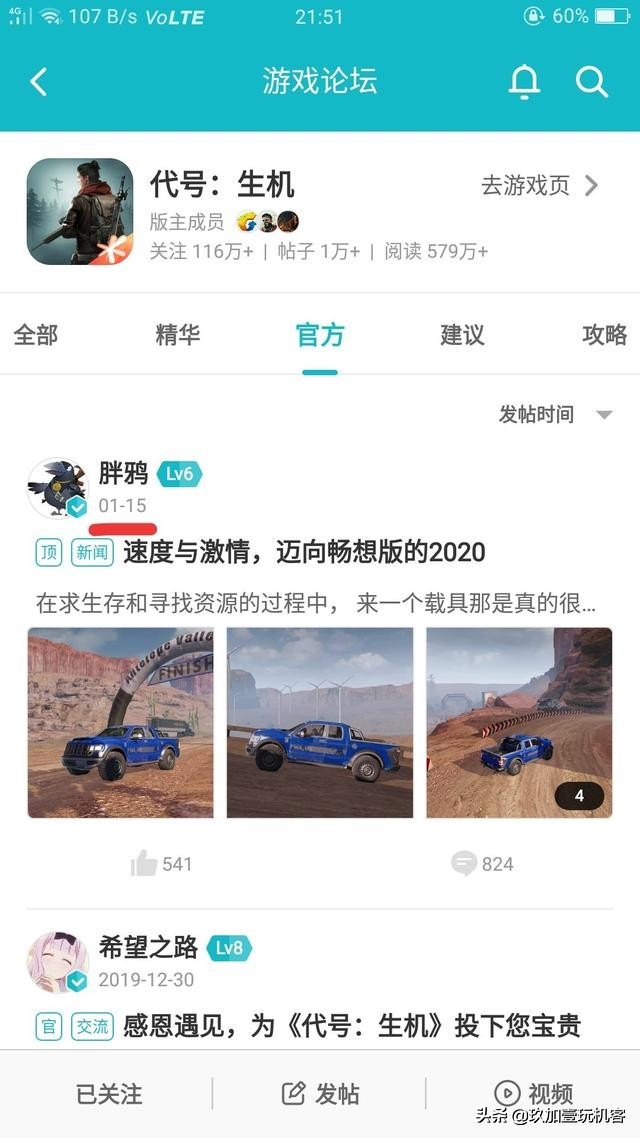The width and height of the screenshot is (640, 1138).
Task: Open the third photo marked with 4
Action: (x=519, y=722)
